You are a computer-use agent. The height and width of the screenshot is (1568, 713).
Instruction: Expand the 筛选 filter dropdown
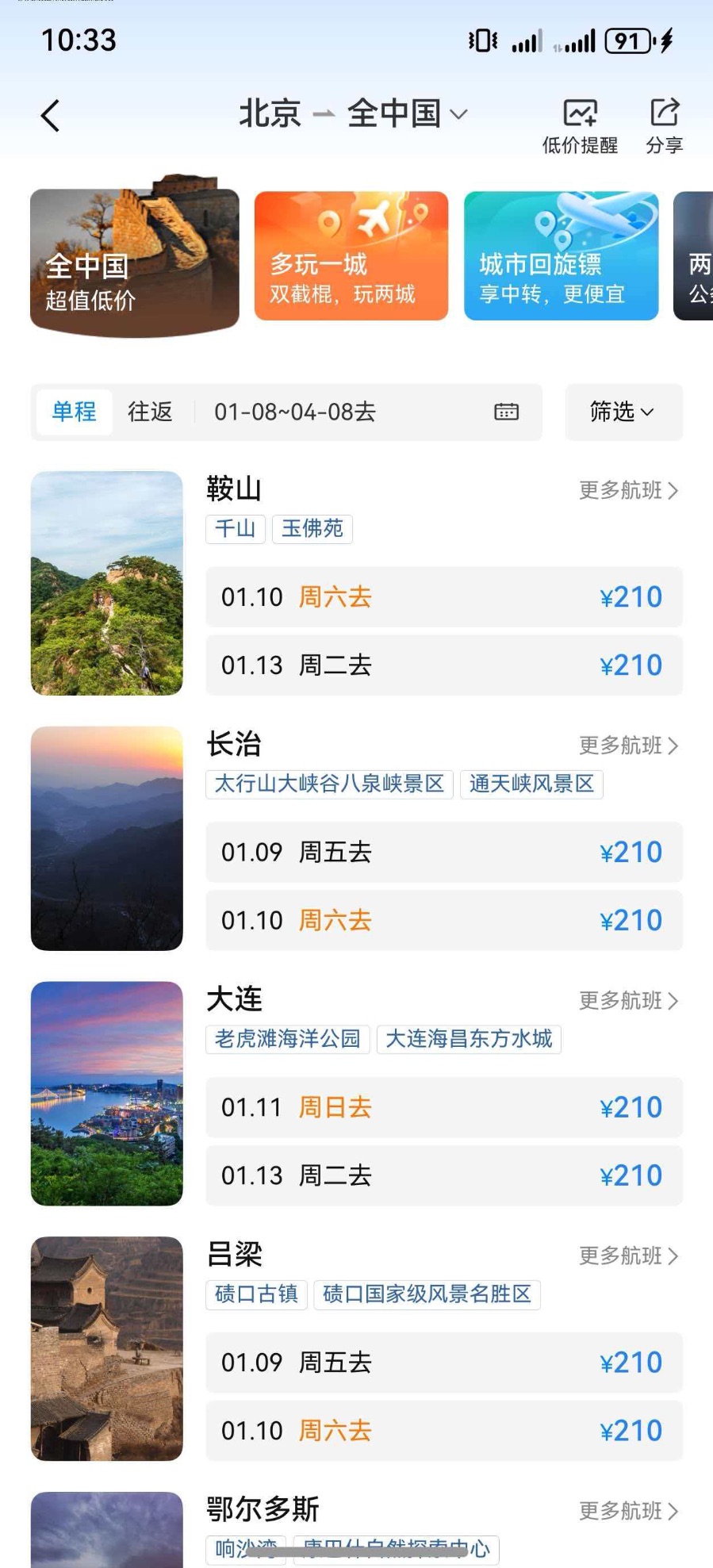tap(623, 412)
